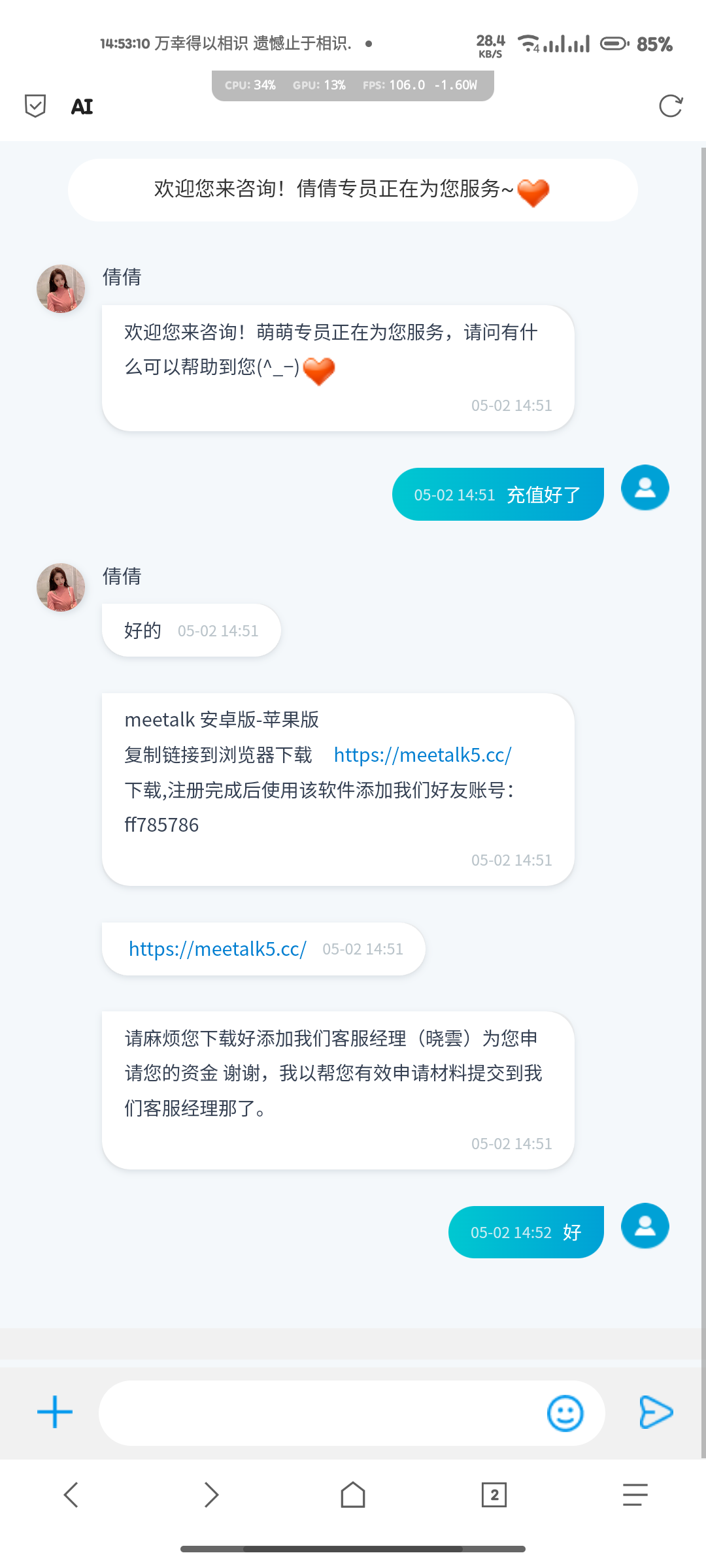Screen dimensions: 706x1568
Task: Navigate back in the browser
Action: 71,1494
